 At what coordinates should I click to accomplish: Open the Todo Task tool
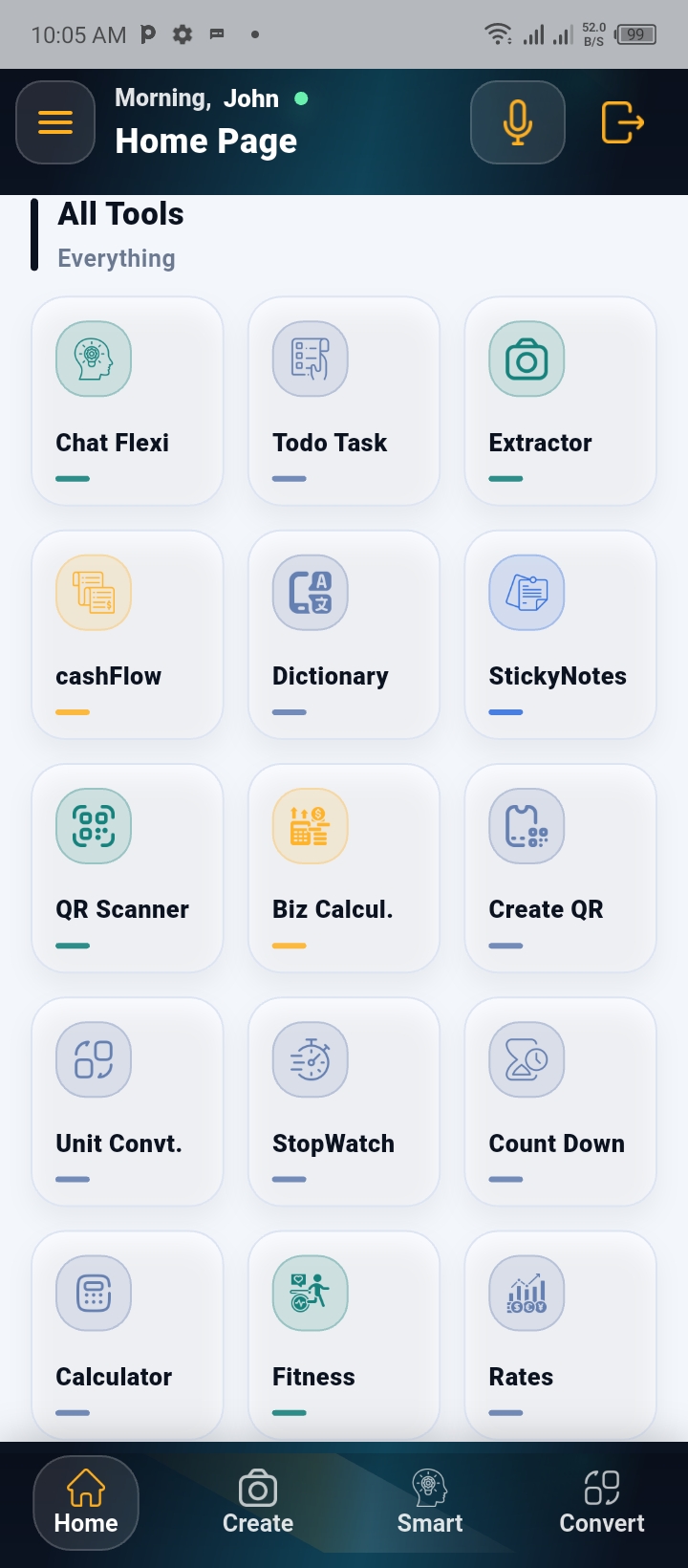pos(343,400)
